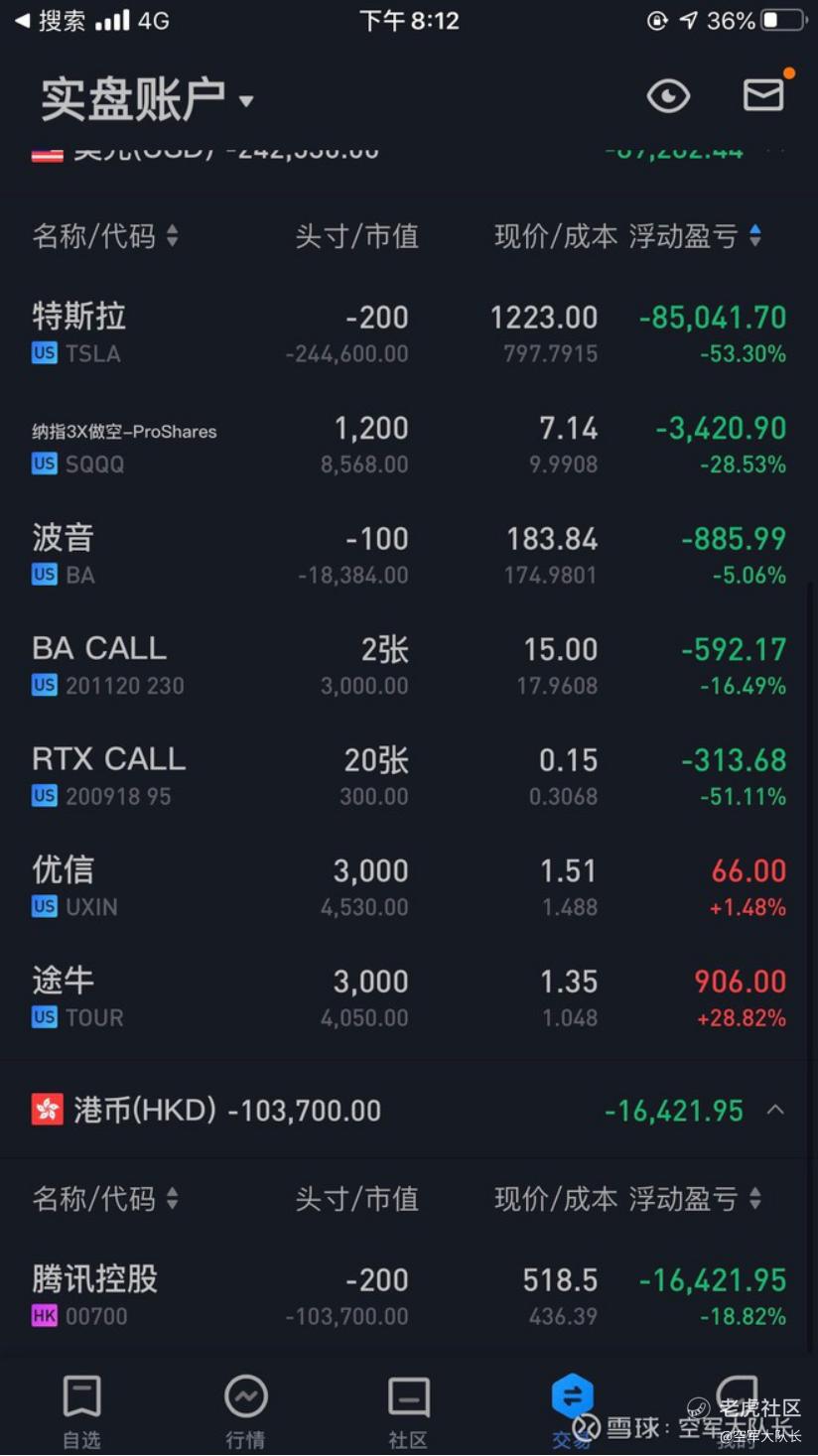818x1456 pixels.
Task: Return to the previous app via 搜索
Action: coord(50,21)
